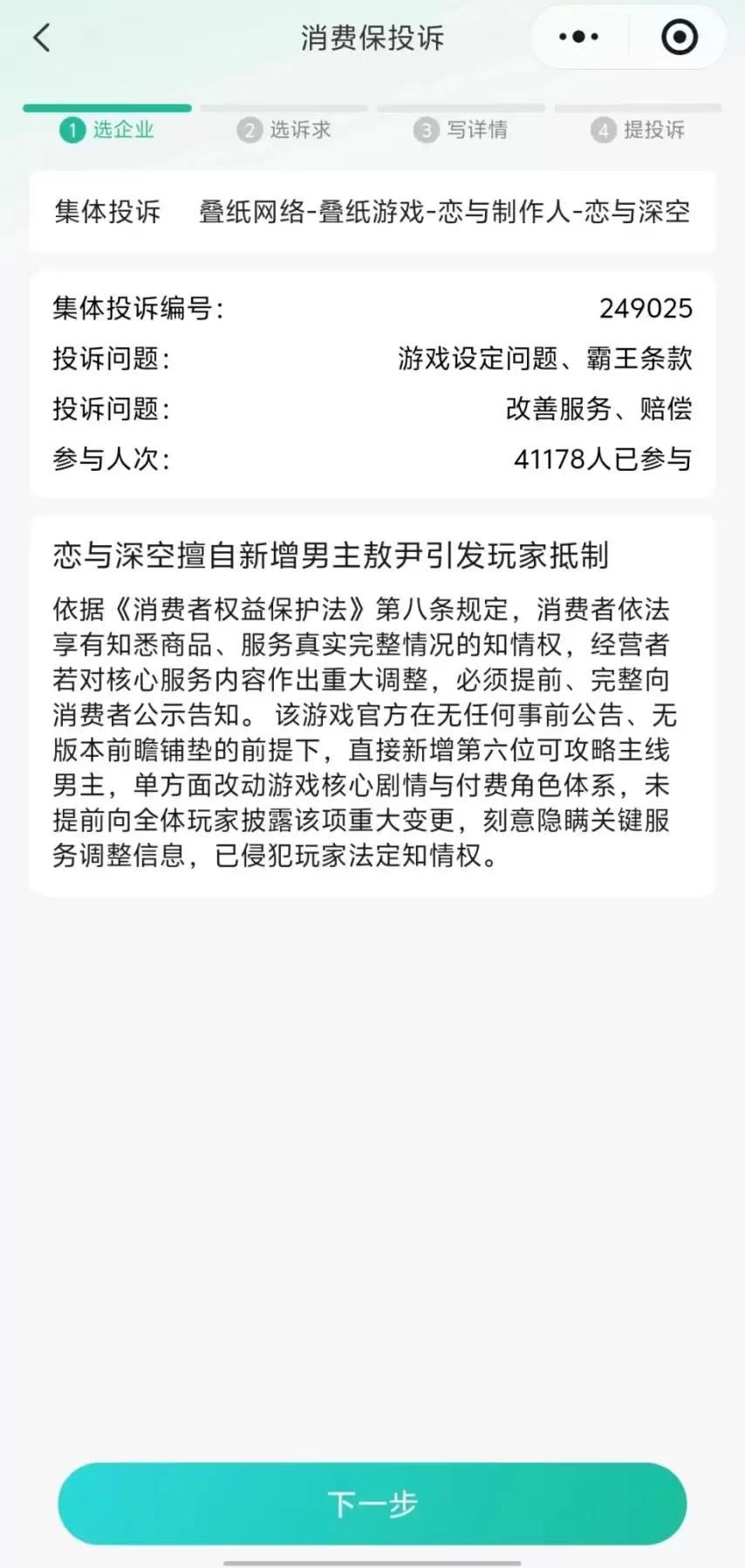Tap the 下一步 button to continue

point(372,1503)
